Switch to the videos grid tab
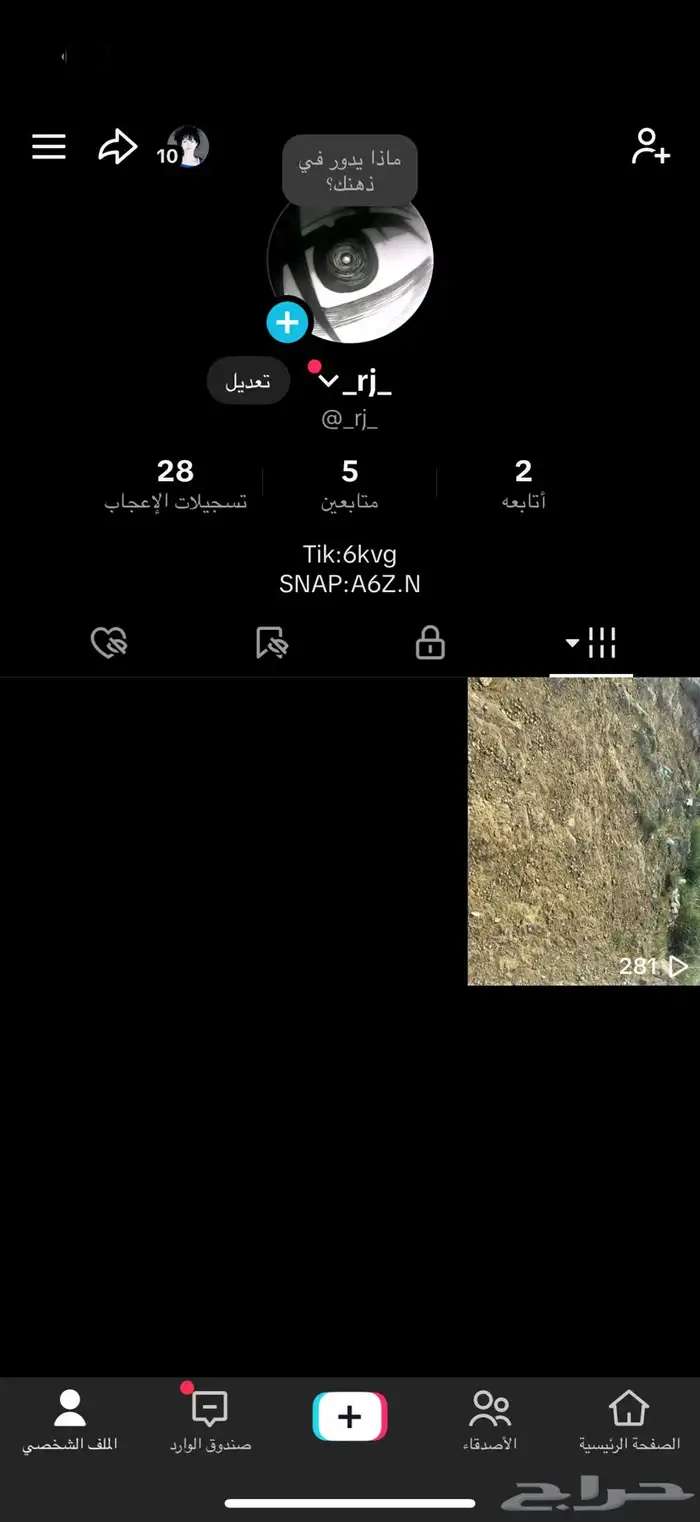 click(591, 643)
